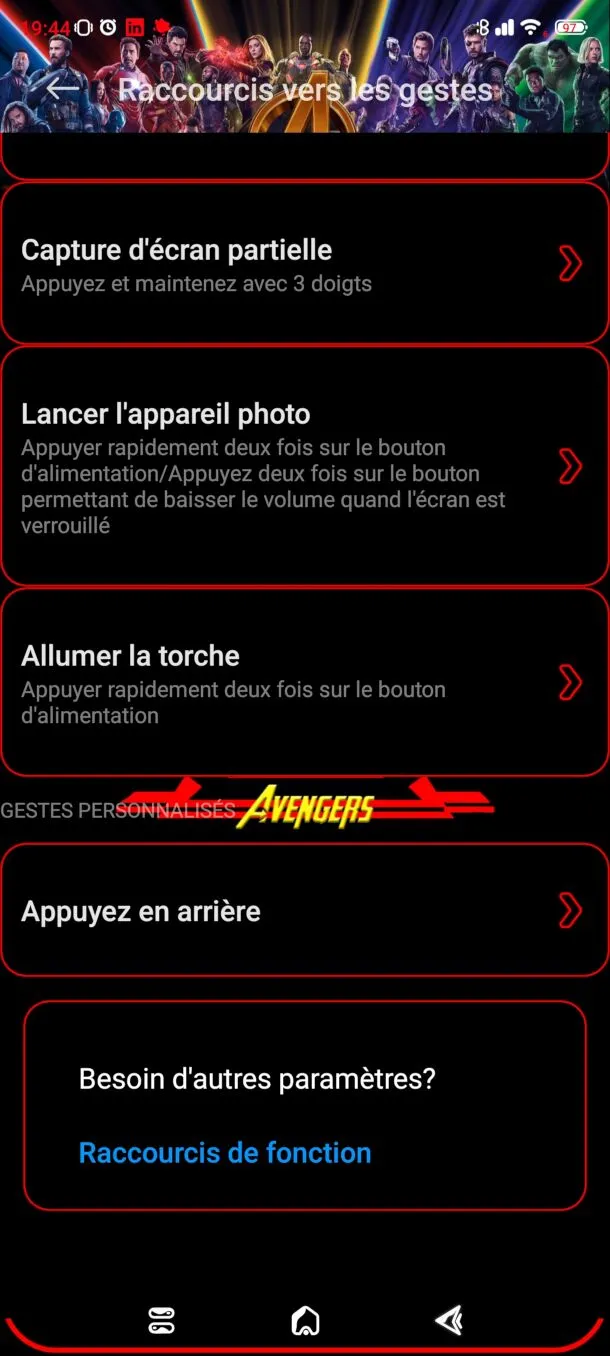
Task: Open Allumer la torche gesture settings
Action: pos(305,683)
